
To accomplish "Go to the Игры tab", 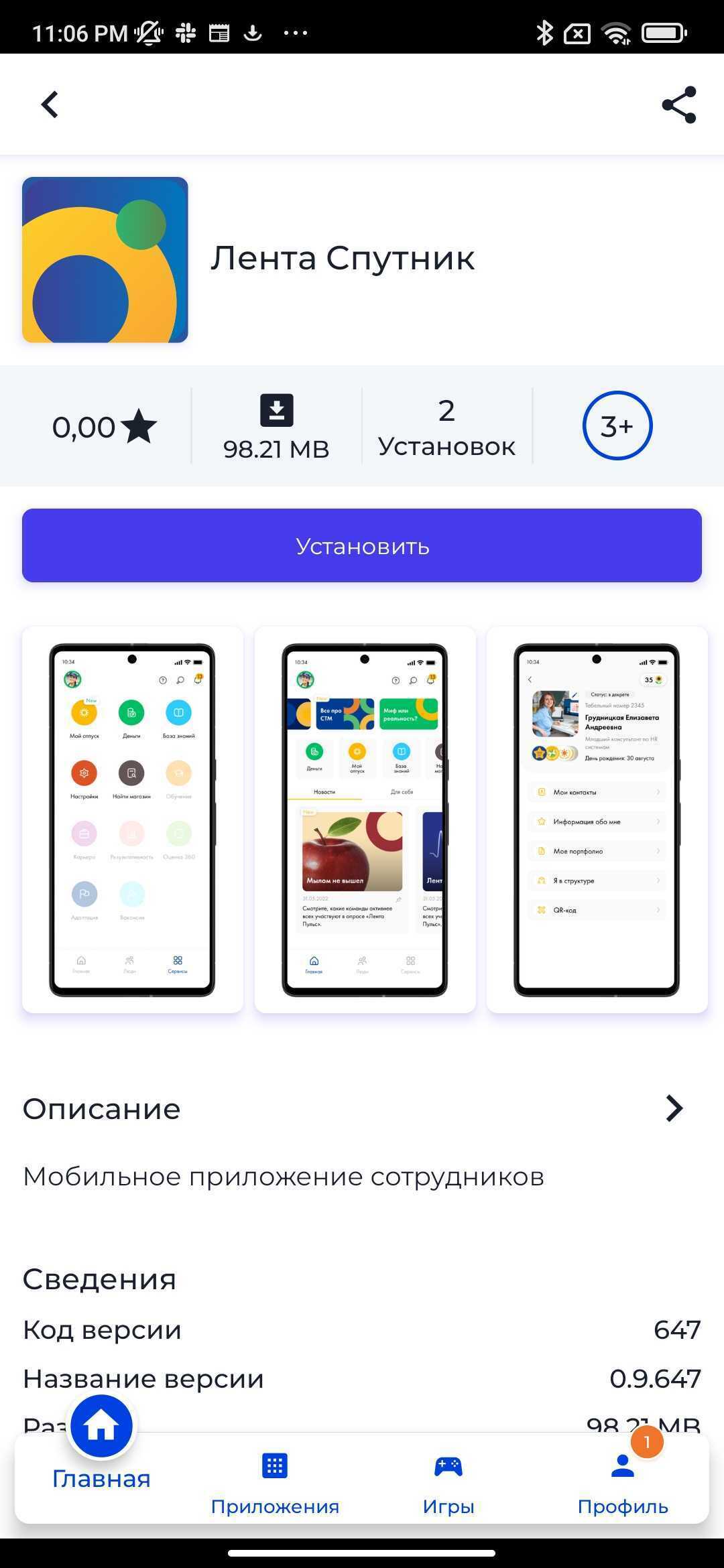I will 448,1482.
